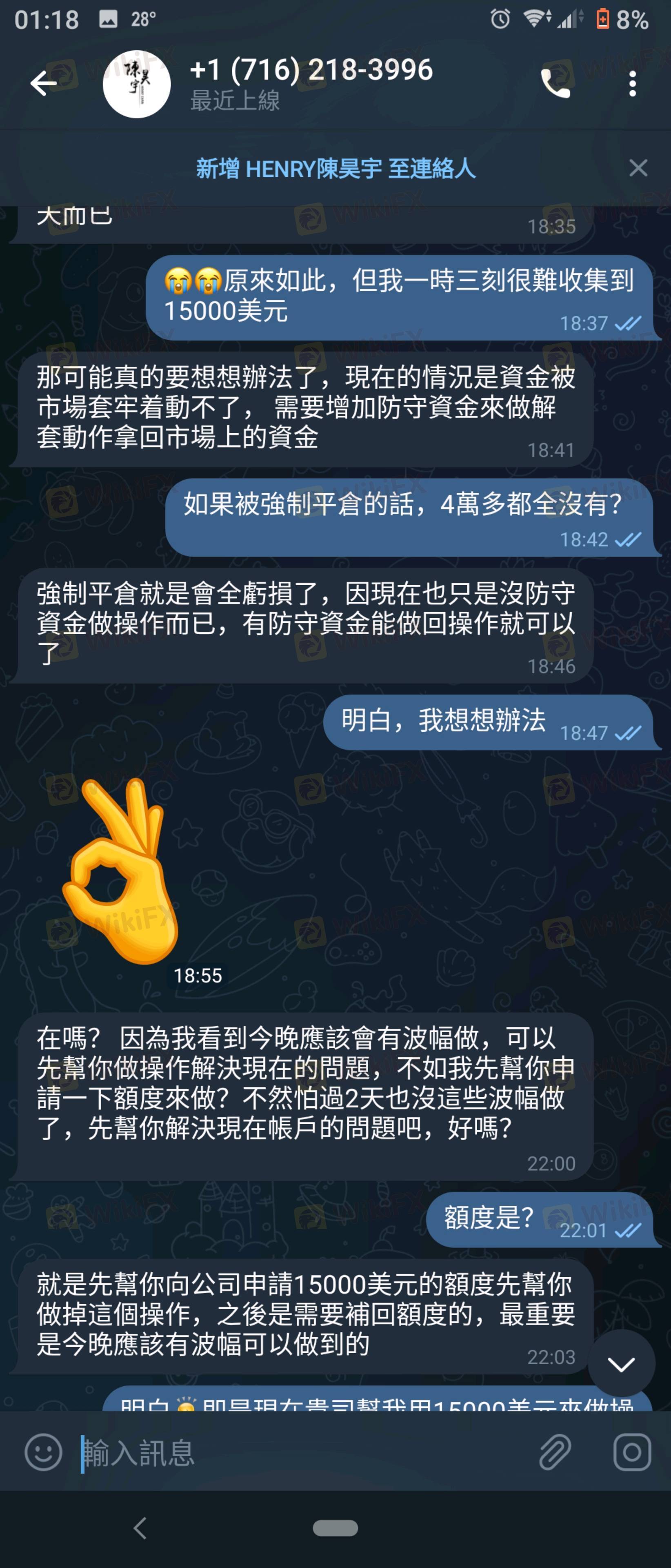The height and width of the screenshot is (1568, 671).
Task: Dismiss the add-contact banner
Action: click(x=638, y=168)
